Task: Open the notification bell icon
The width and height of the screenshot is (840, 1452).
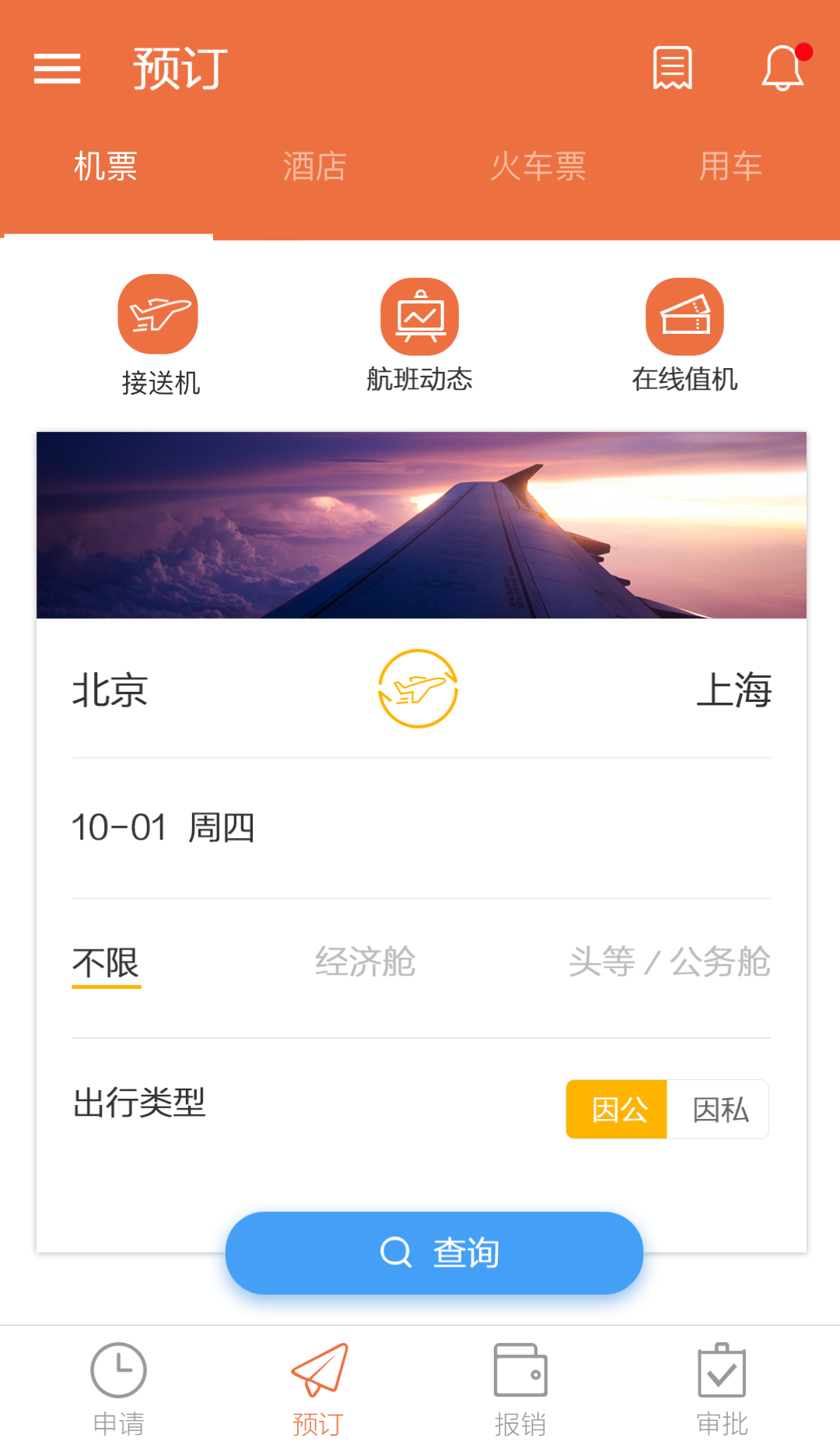Action: 782,69
